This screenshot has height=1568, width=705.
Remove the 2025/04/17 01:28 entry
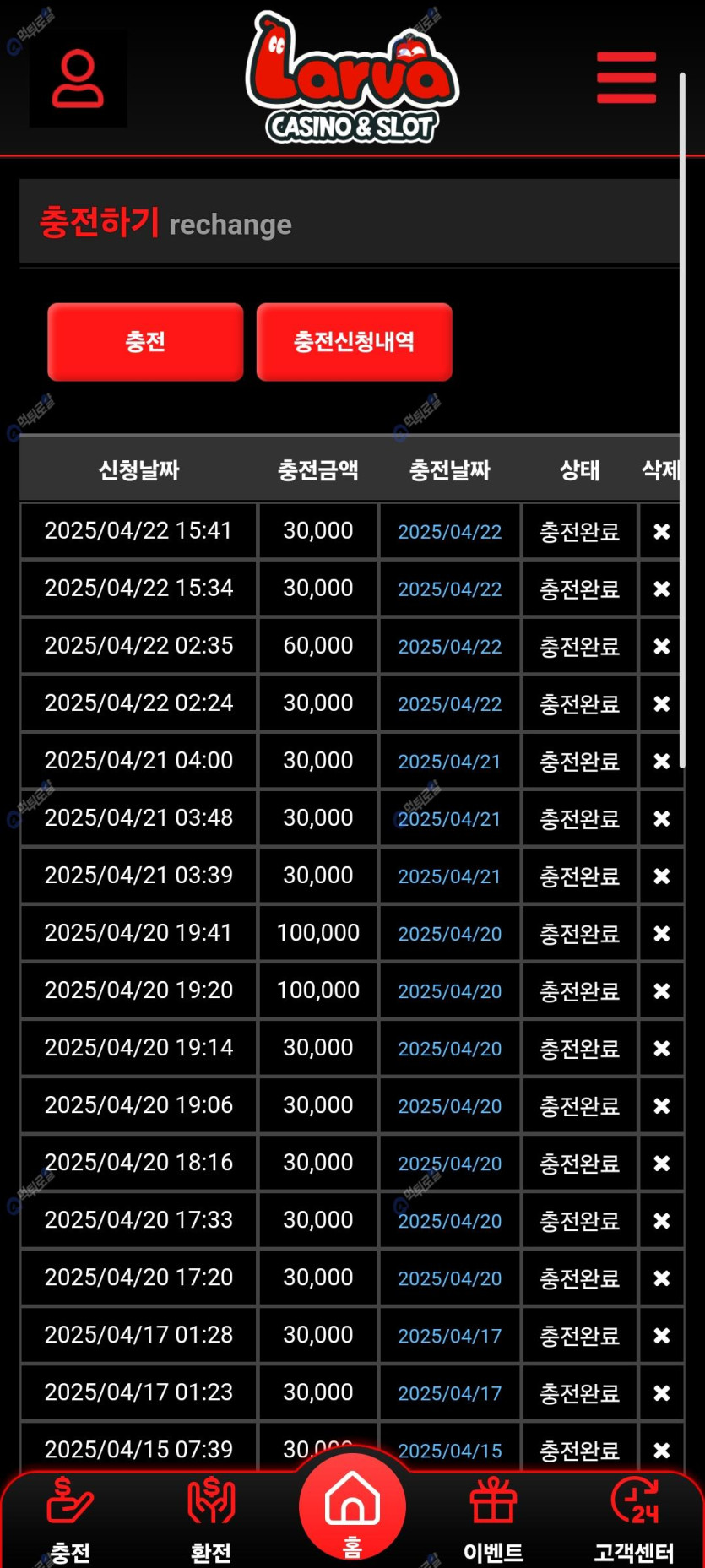click(662, 1335)
